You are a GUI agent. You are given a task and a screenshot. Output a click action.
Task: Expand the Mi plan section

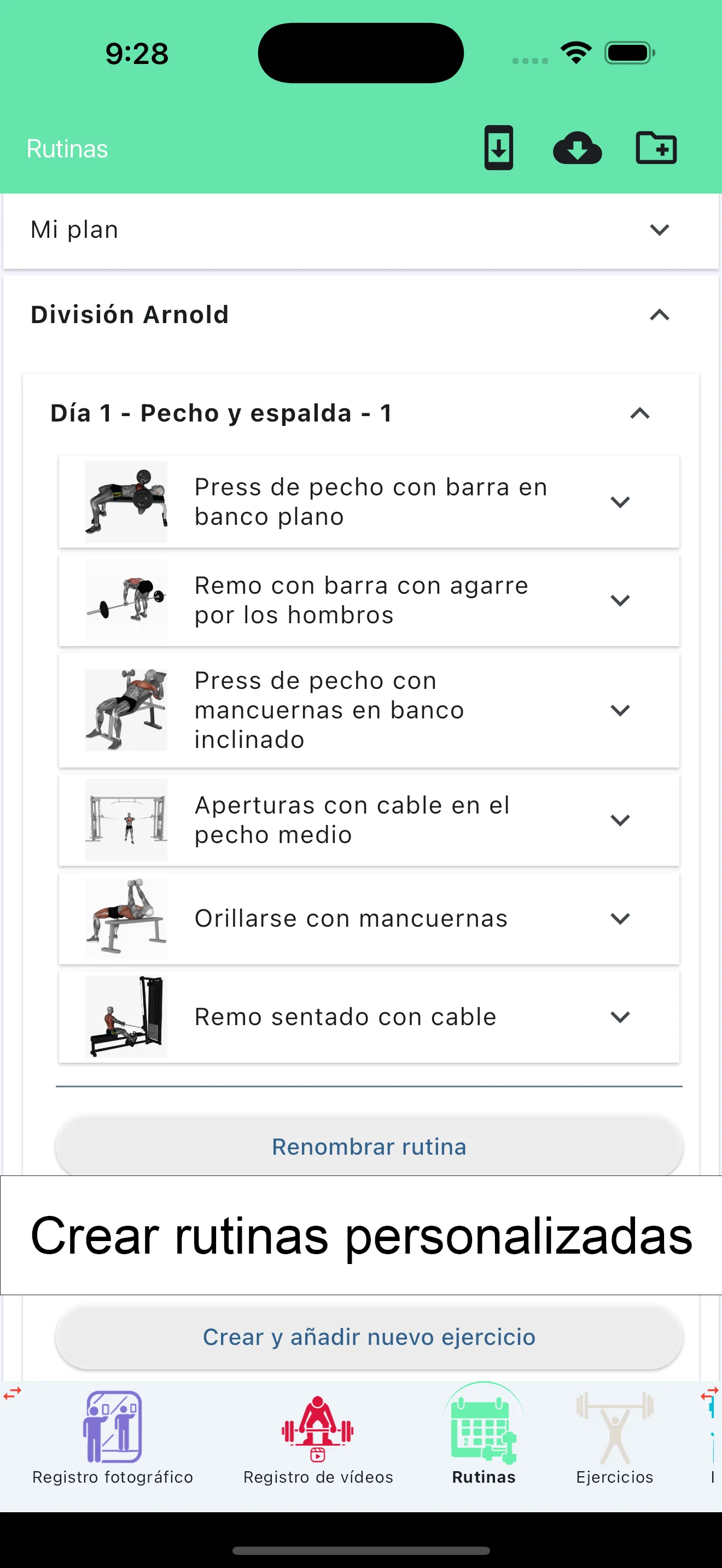659,230
